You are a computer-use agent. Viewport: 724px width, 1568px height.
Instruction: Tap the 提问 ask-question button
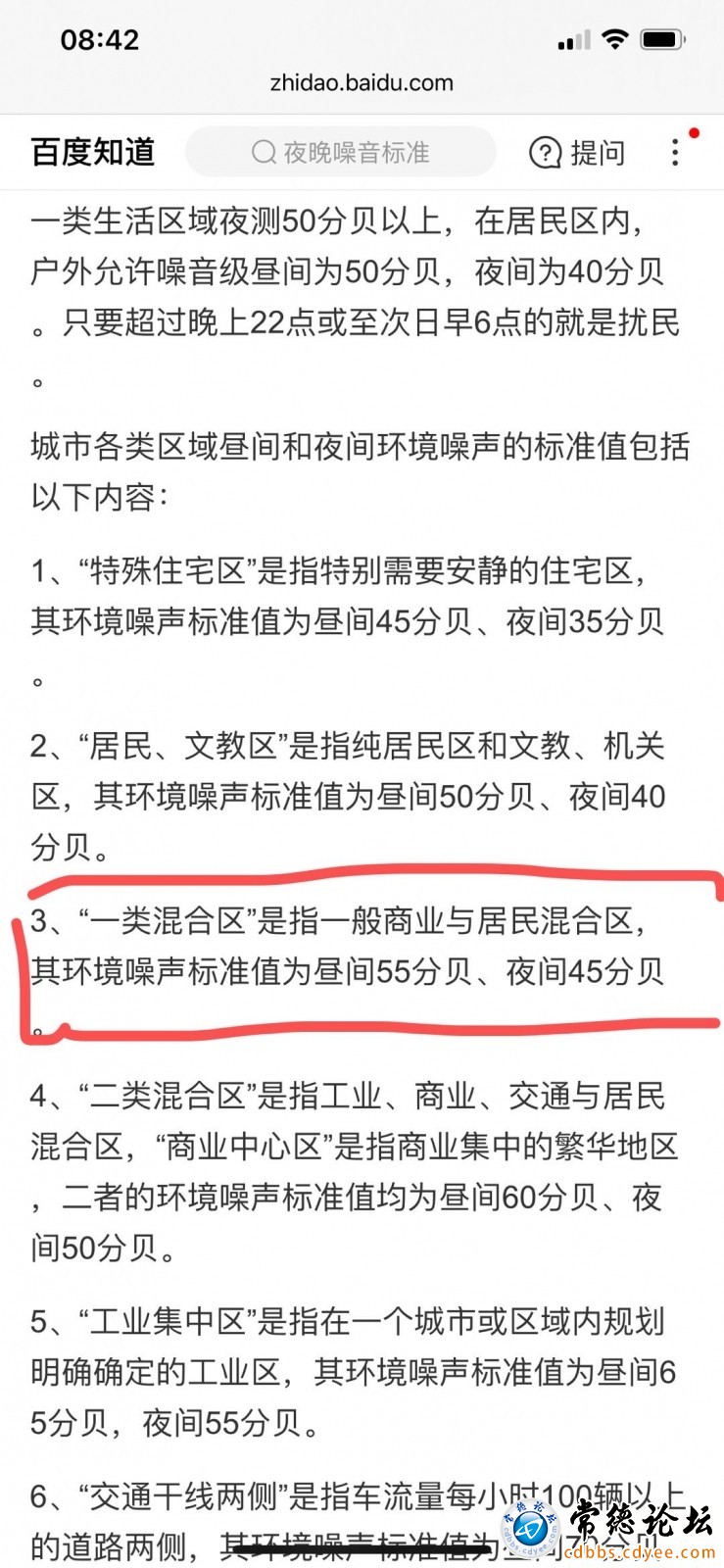(x=577, y=152)
